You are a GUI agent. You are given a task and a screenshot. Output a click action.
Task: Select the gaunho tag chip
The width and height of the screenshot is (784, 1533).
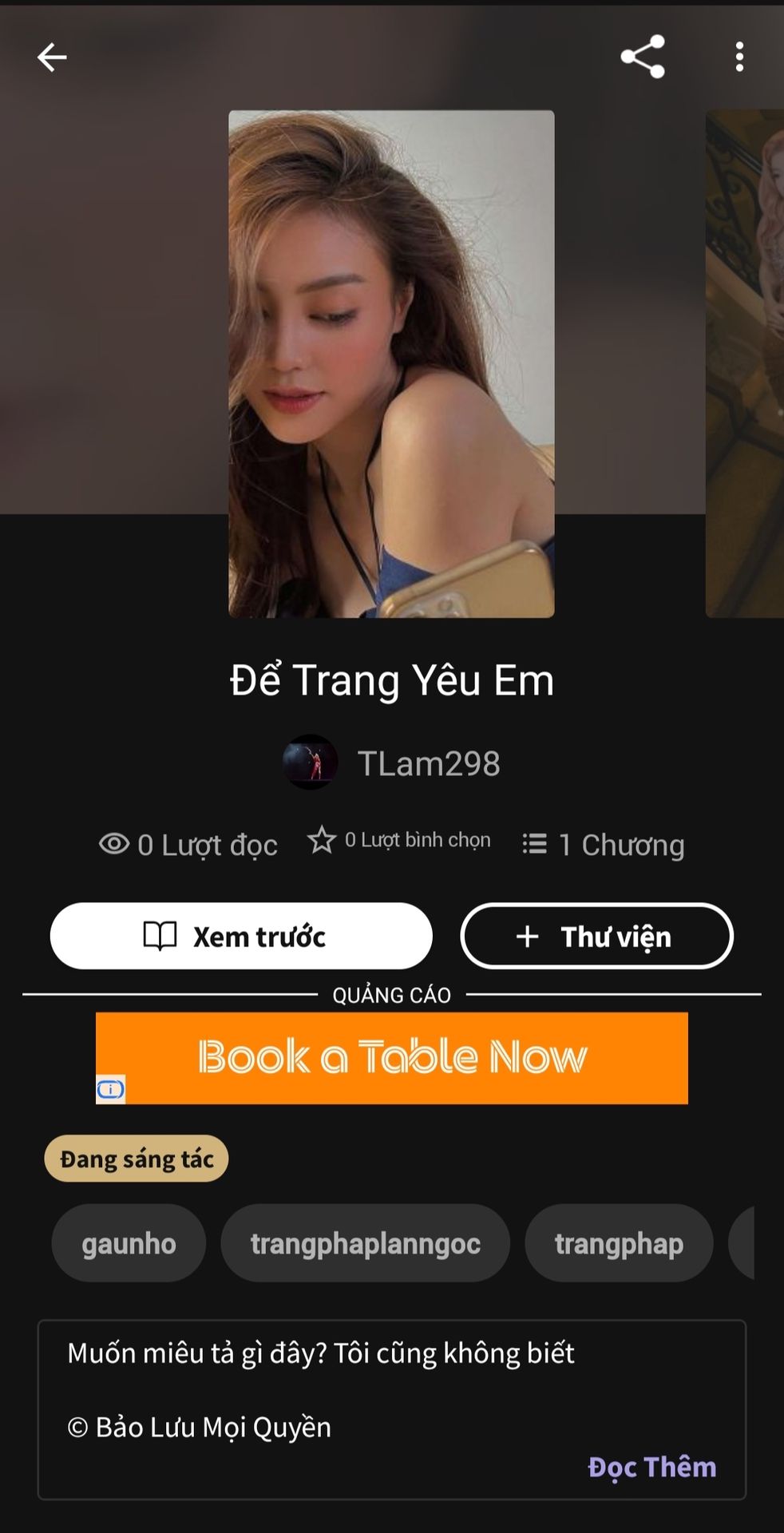(x=129, y=1243)
